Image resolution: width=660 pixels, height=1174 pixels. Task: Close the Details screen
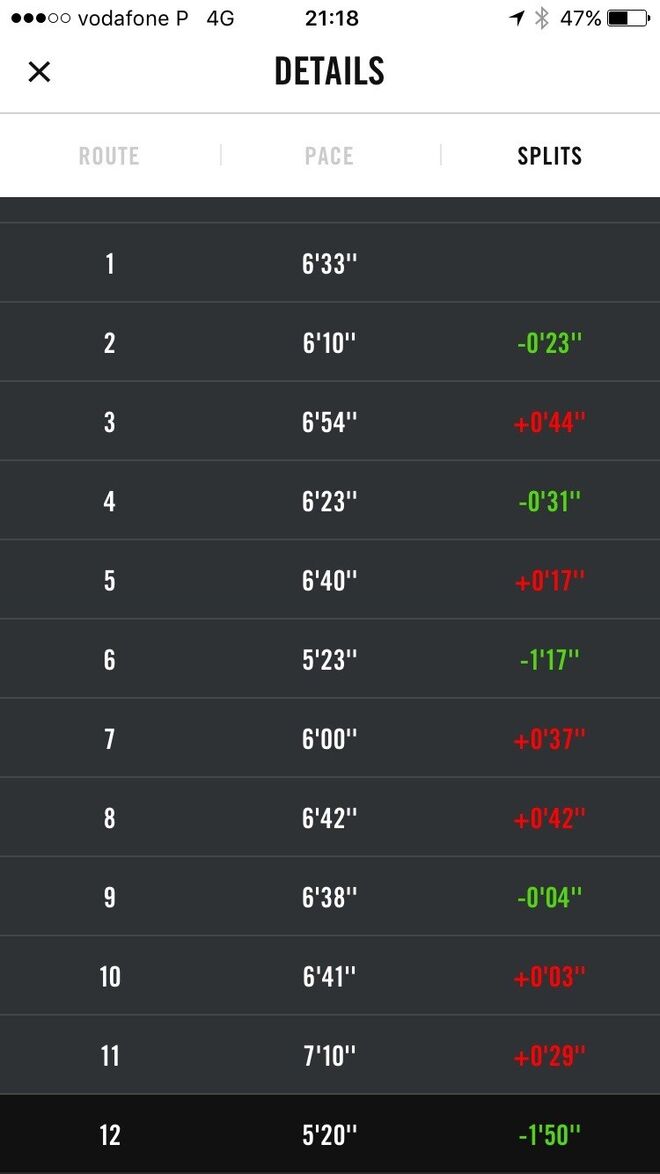[x=39, y=71]
